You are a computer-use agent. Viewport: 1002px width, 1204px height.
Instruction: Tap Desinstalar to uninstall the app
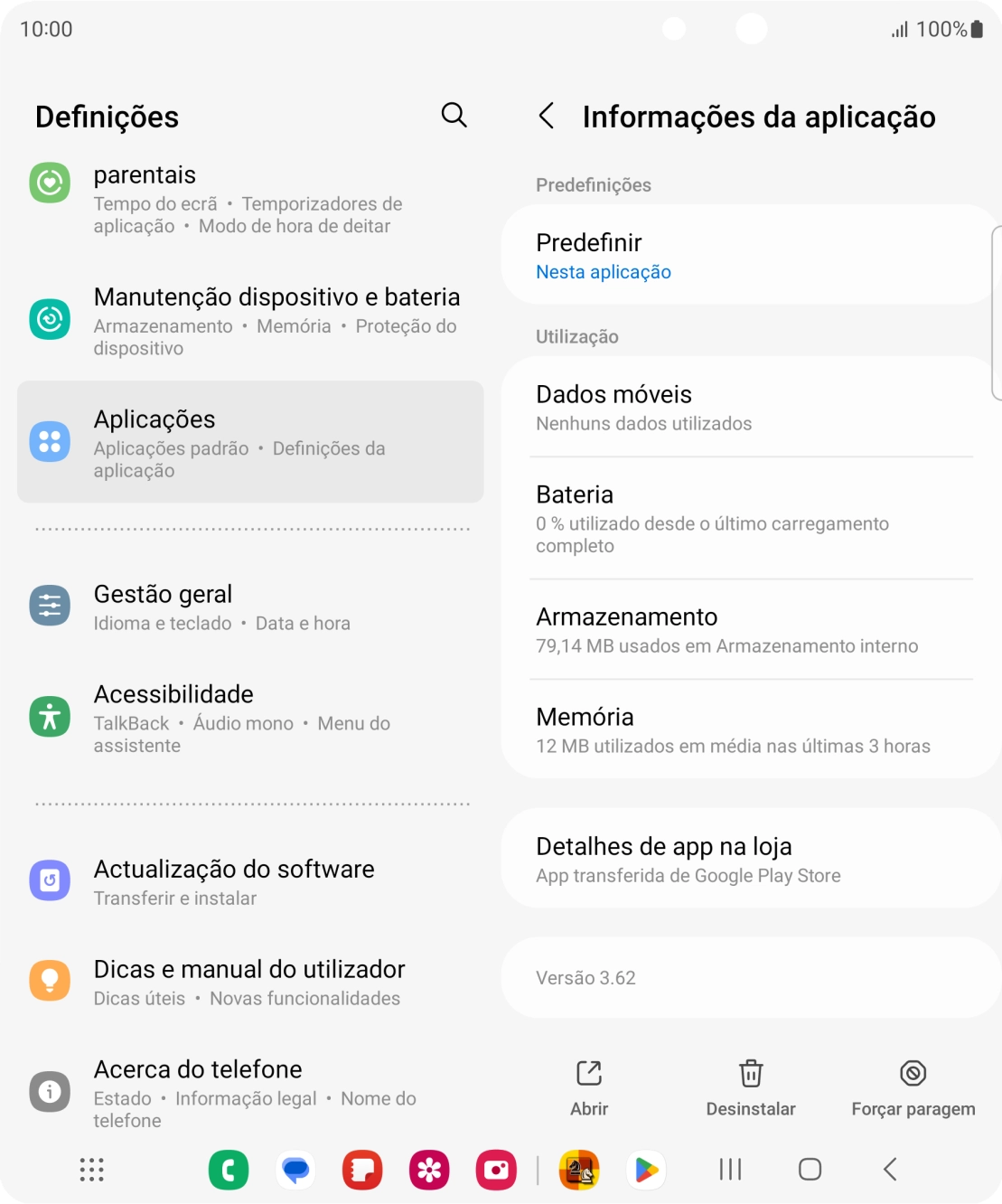[x=751, y=1088]
